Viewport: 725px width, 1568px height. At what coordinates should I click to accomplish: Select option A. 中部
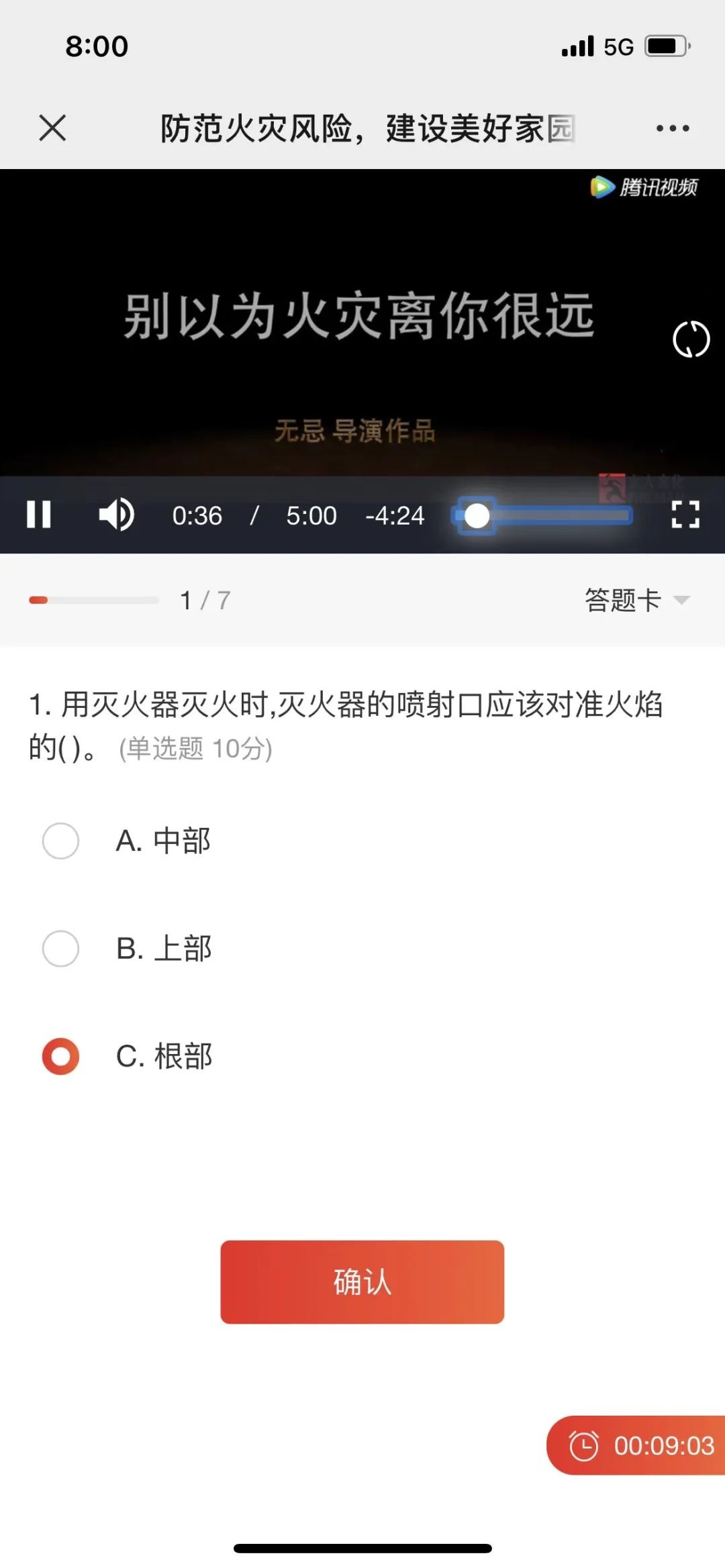[61, 841]
